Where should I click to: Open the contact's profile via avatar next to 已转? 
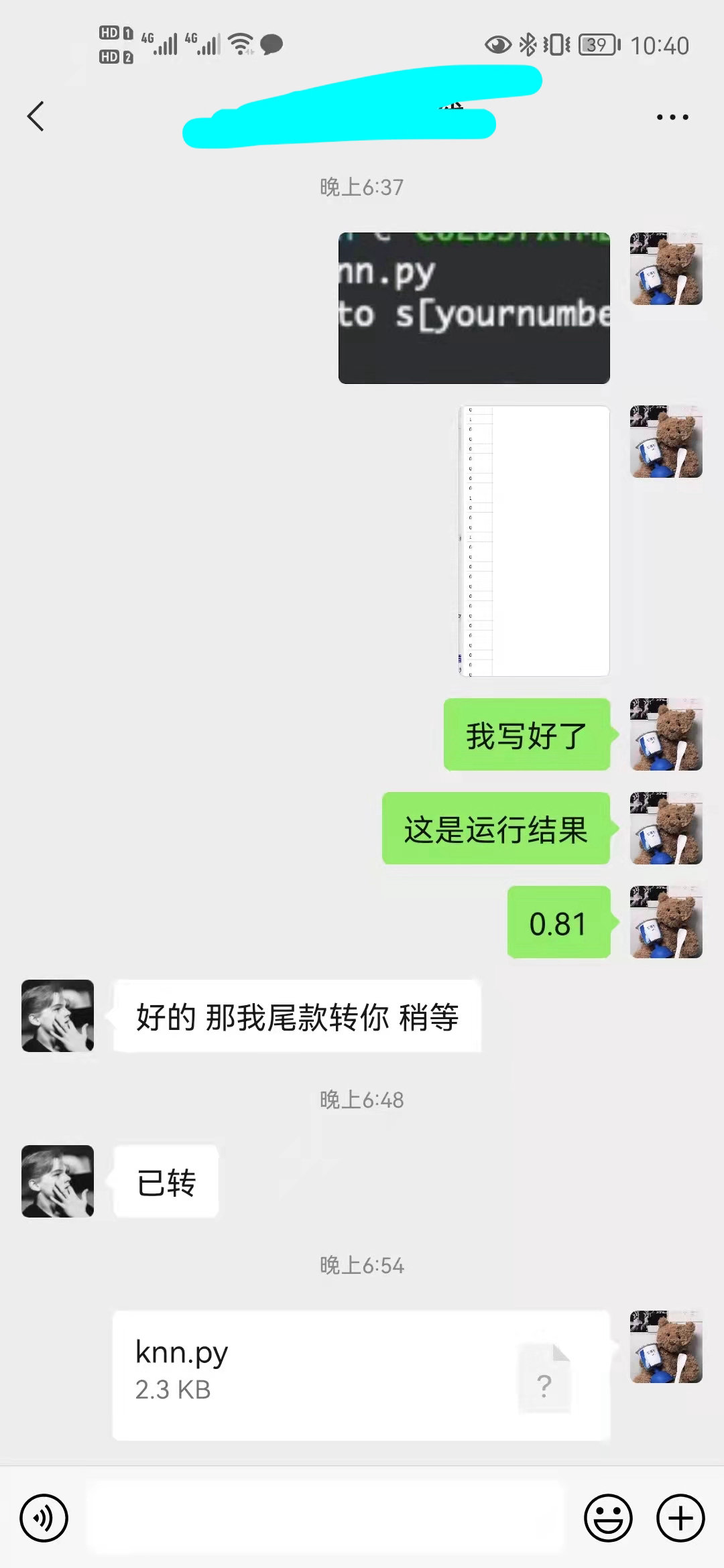click(x=58, y=1181)
